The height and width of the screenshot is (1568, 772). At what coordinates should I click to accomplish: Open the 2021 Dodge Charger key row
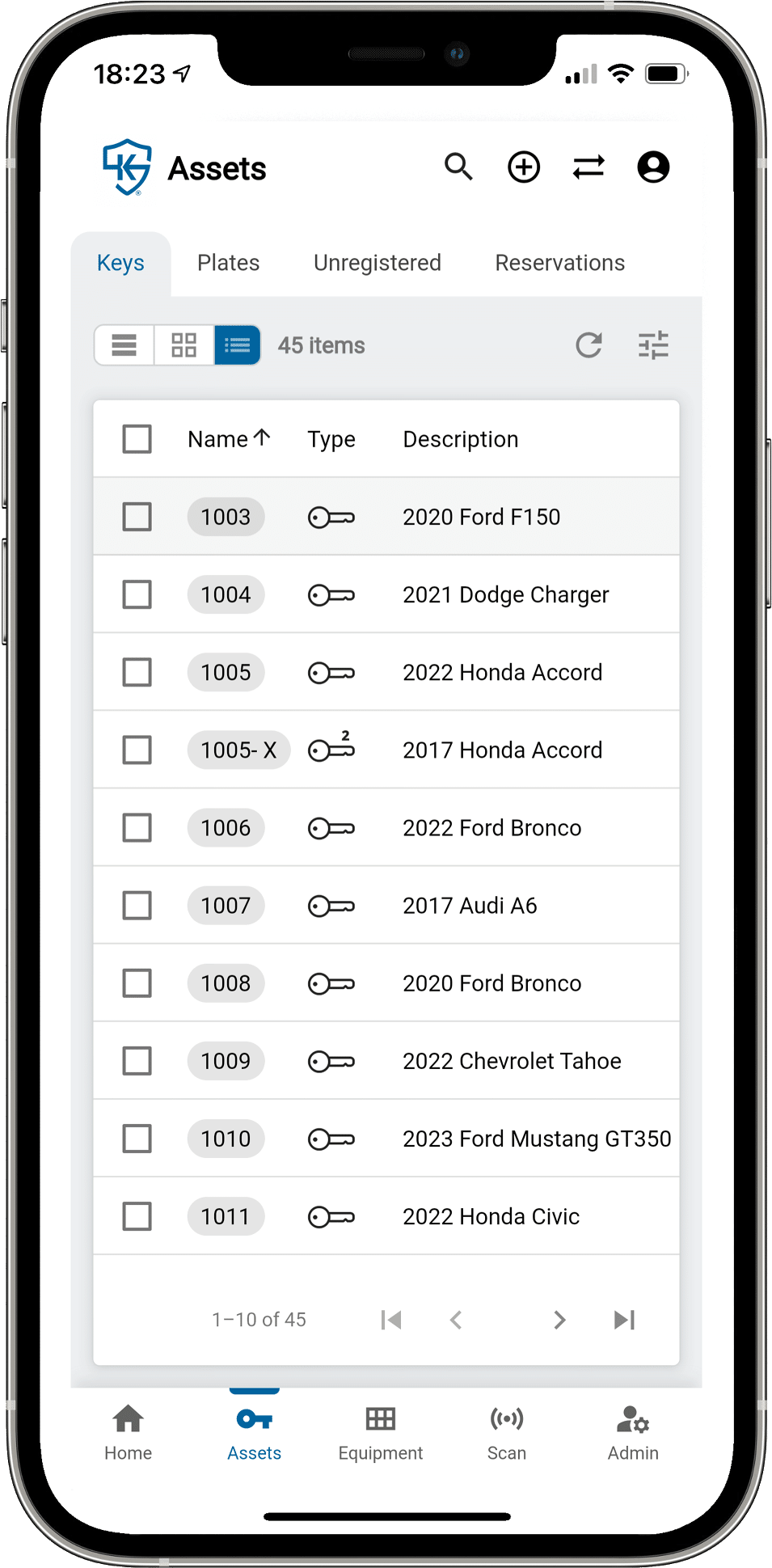pyautogui.click(x=505, y=595)
